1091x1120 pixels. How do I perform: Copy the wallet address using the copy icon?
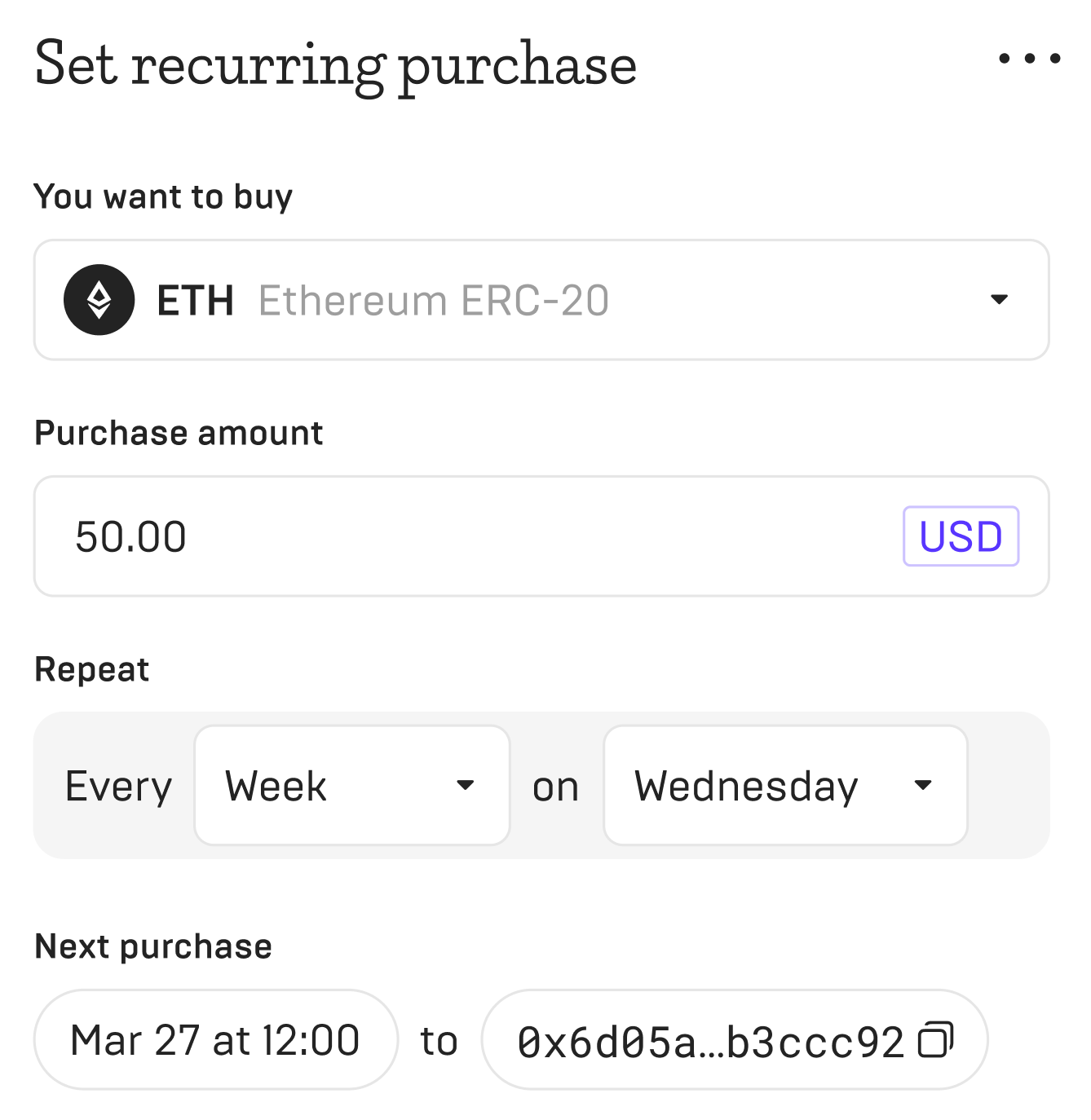coord(936,1038)
